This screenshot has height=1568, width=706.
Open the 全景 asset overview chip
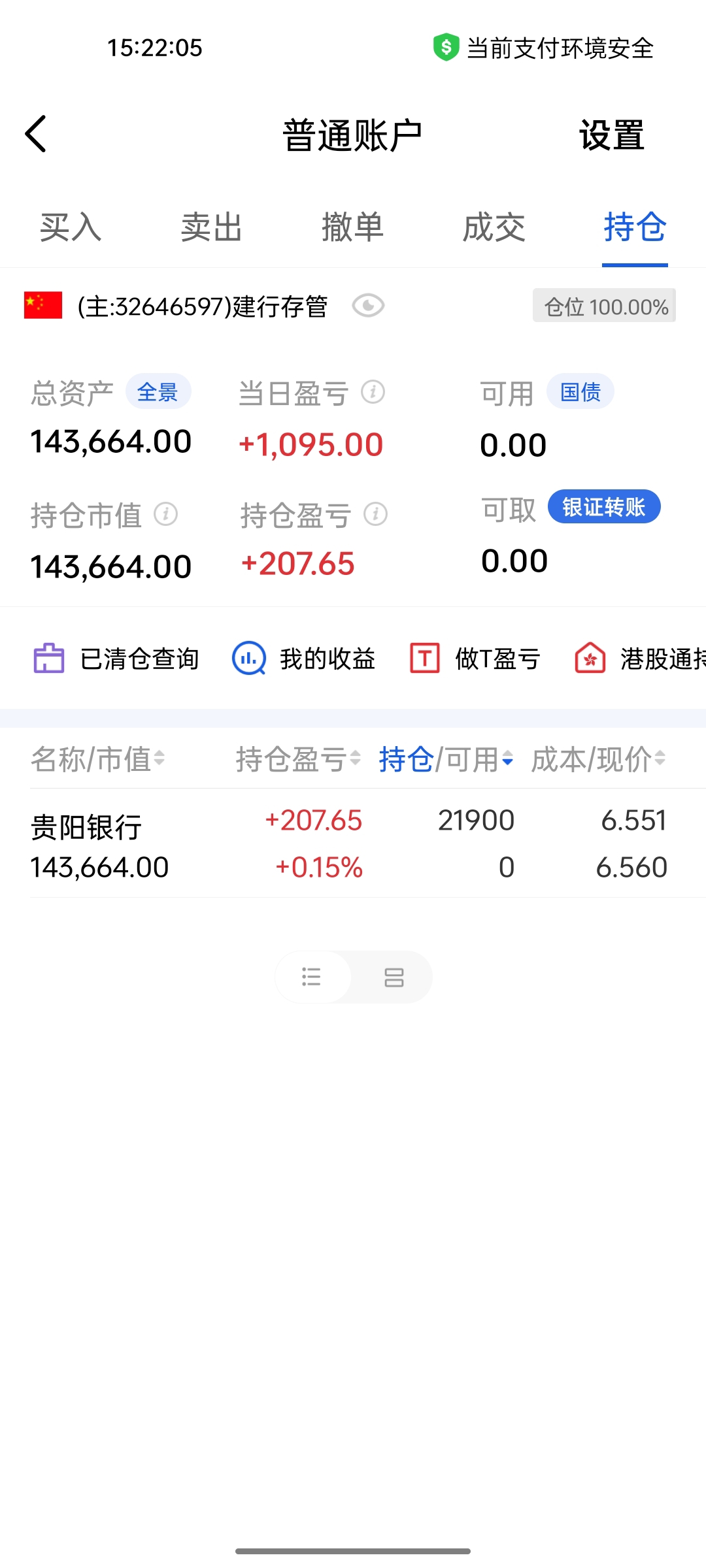coord(158,392)
